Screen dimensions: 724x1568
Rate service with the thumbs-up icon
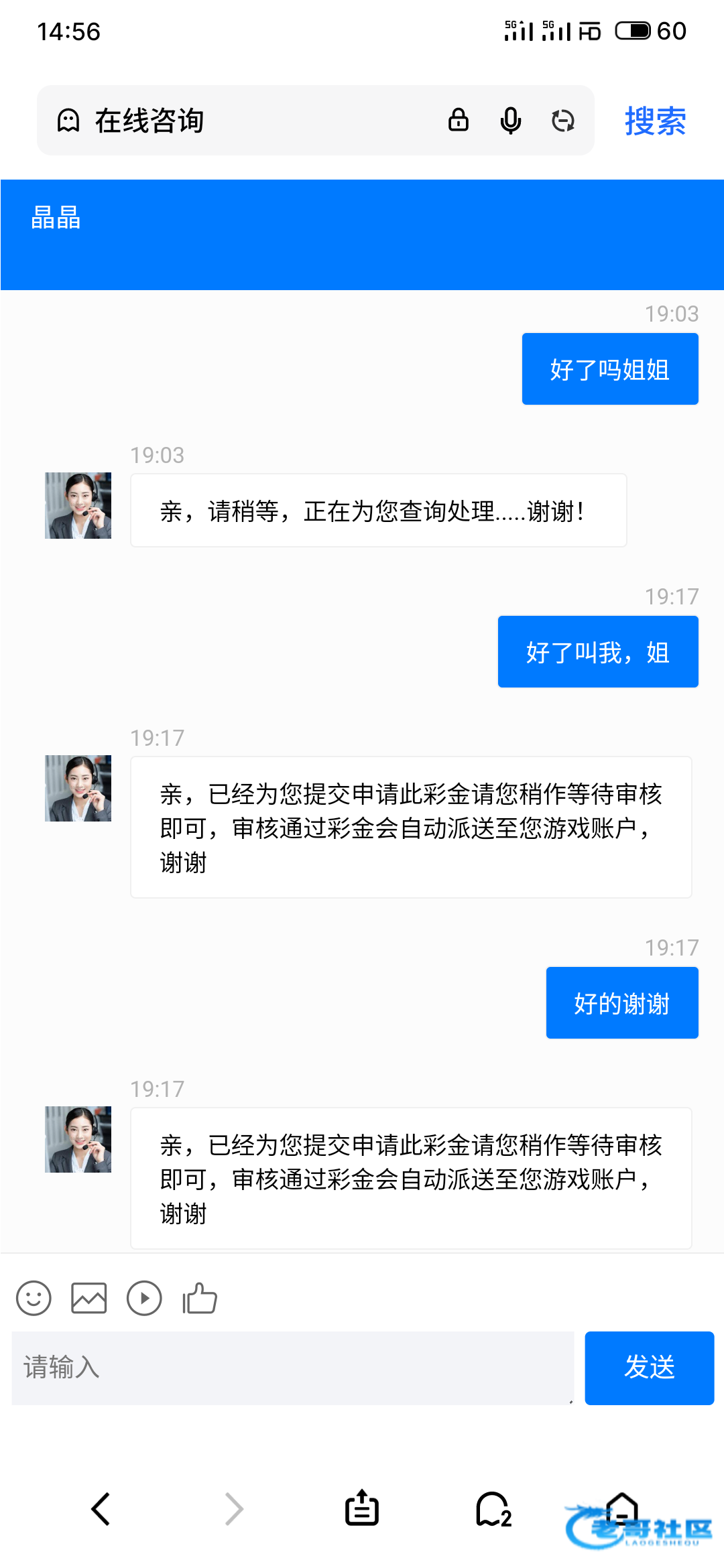tap(200, 1299)
